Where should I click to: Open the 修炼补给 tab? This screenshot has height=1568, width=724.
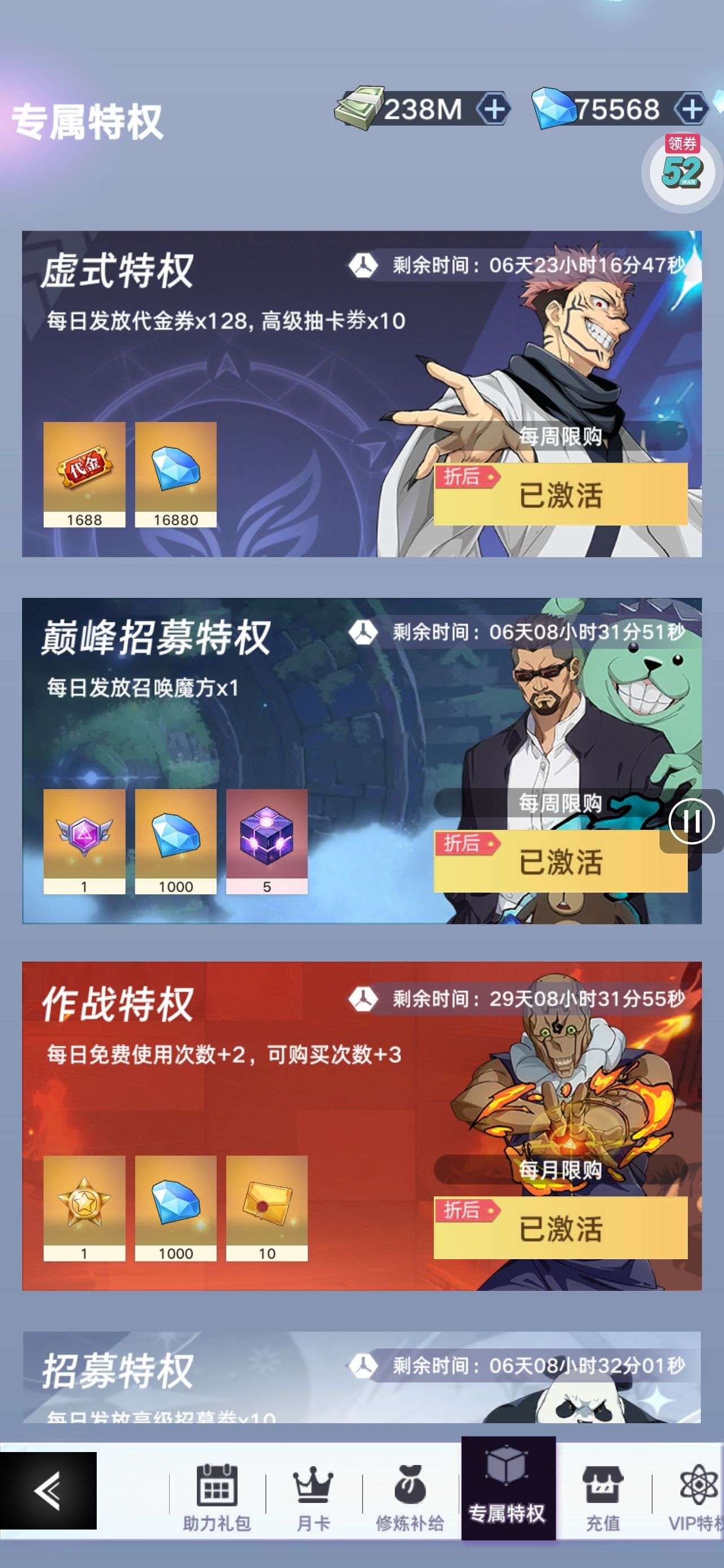click(x=410, y=1497)
